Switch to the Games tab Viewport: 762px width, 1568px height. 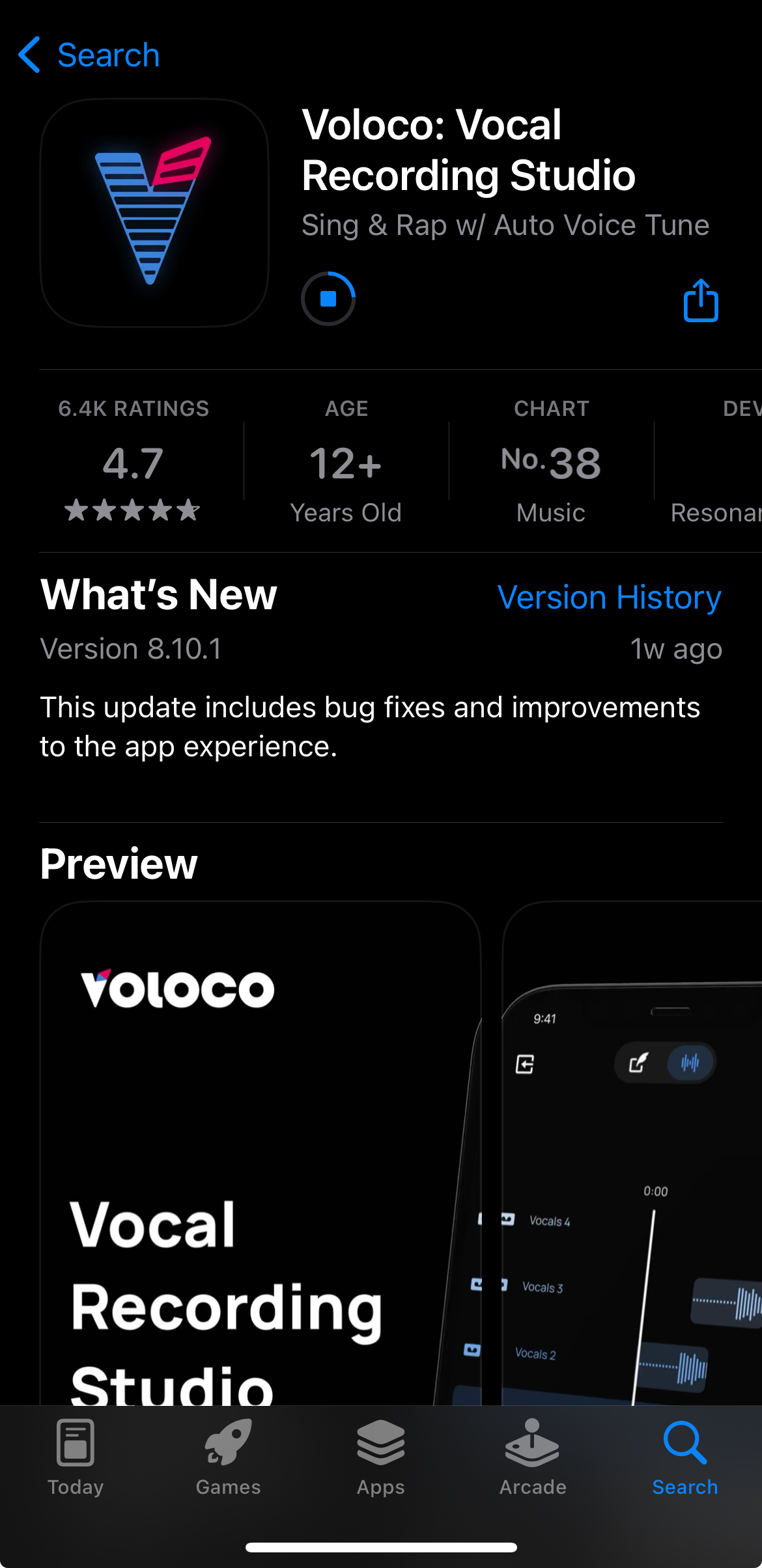pyautogui.click(x=228, y=1458)
